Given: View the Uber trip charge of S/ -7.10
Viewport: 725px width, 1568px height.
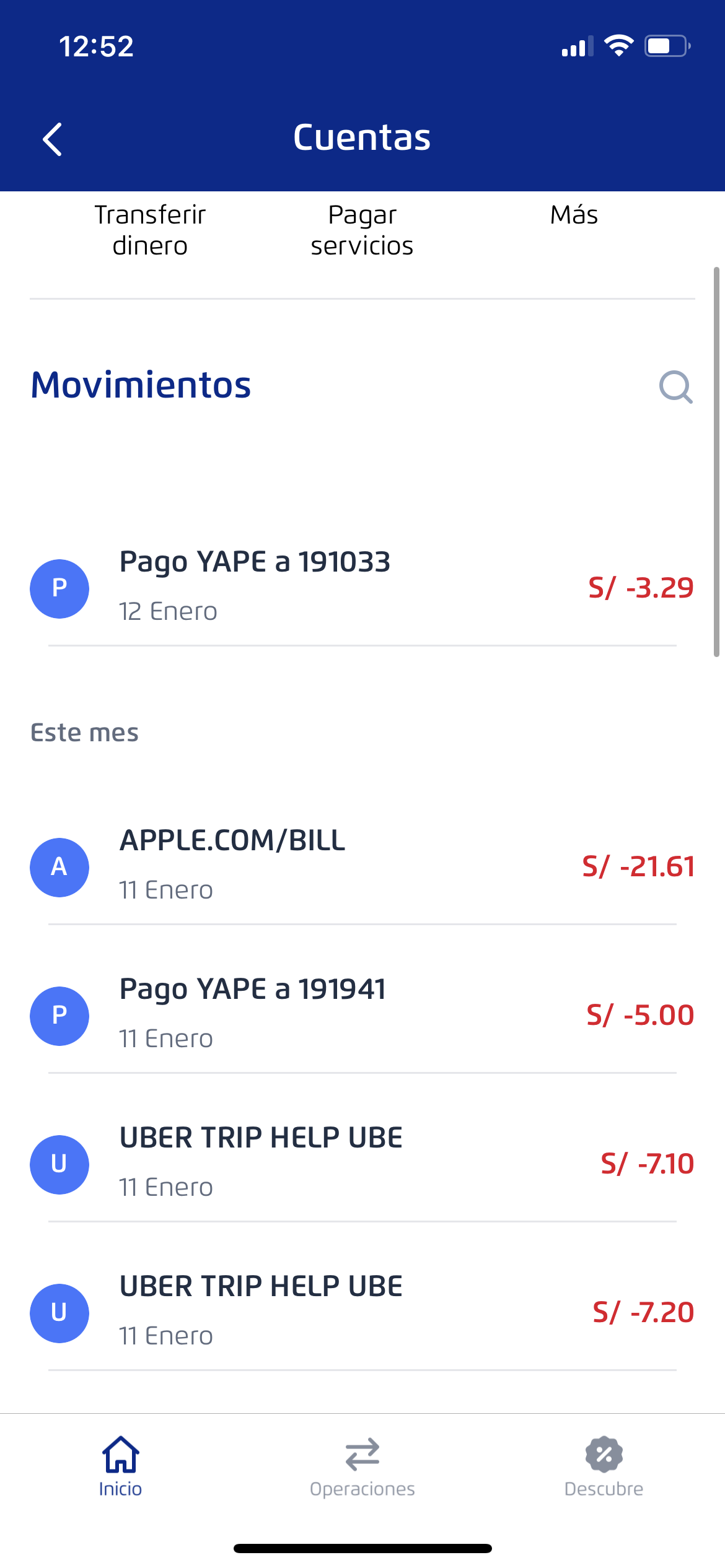Looking at the screenshot, I should 362,1162.
